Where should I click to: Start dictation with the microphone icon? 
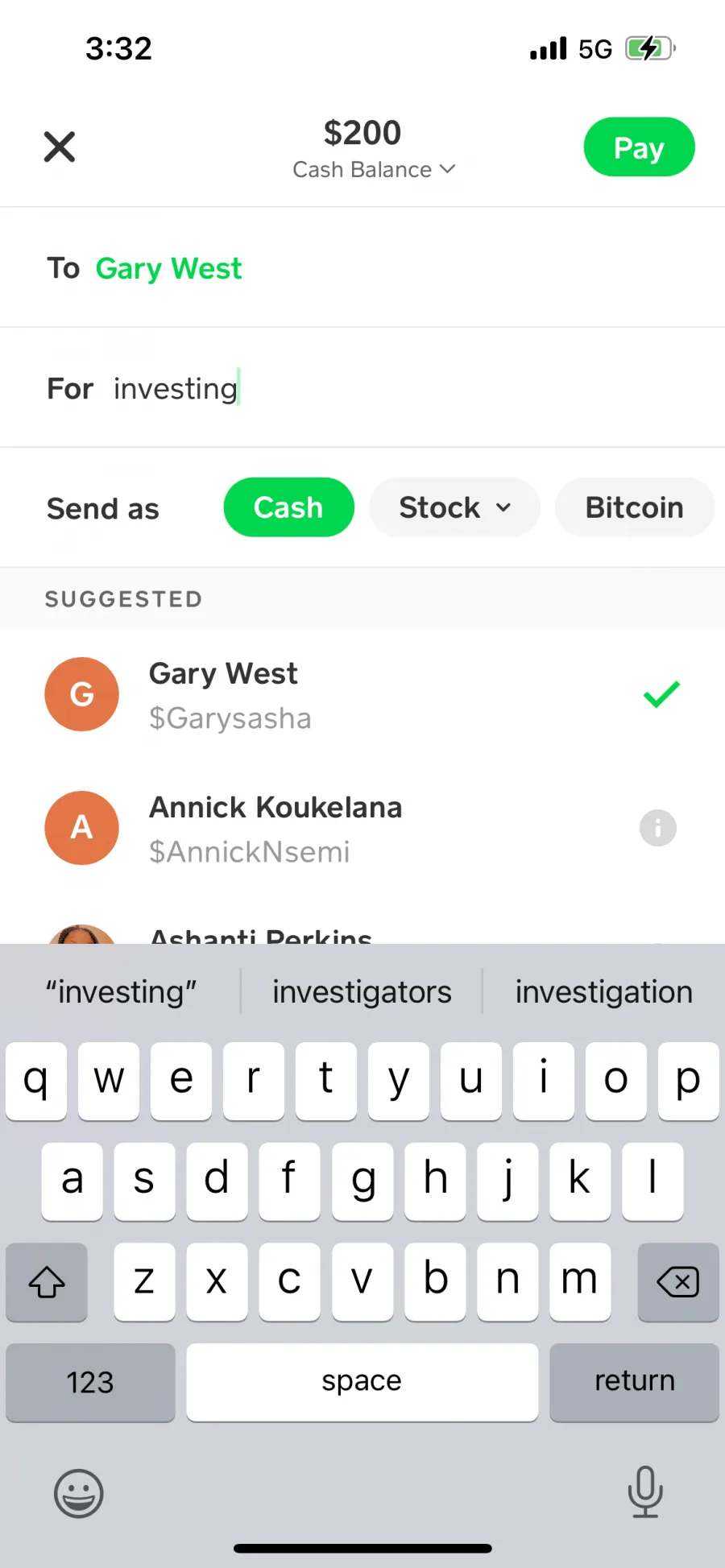coord(645,1491)
